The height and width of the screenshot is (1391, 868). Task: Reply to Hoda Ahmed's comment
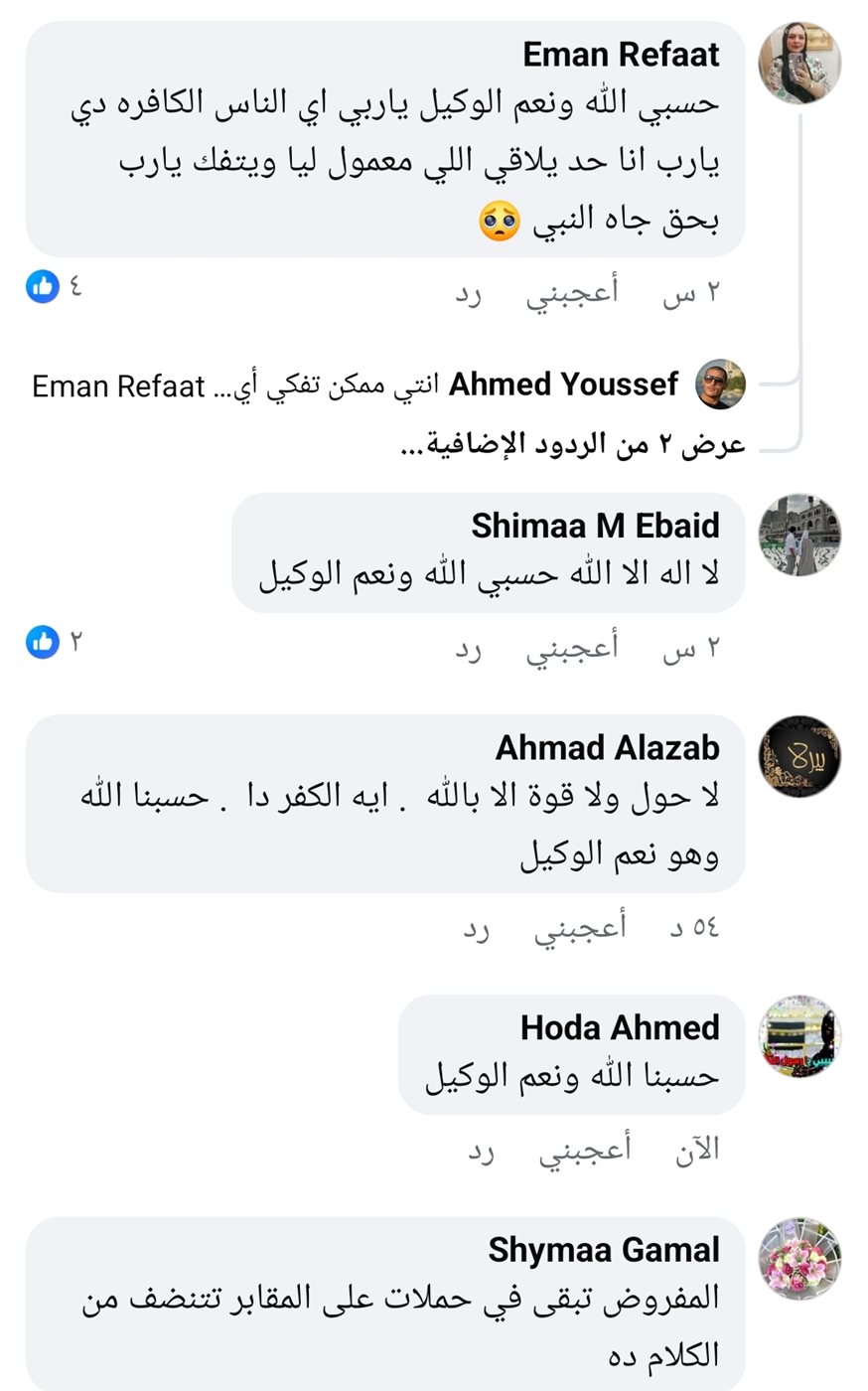click(x=482, y=1153)
